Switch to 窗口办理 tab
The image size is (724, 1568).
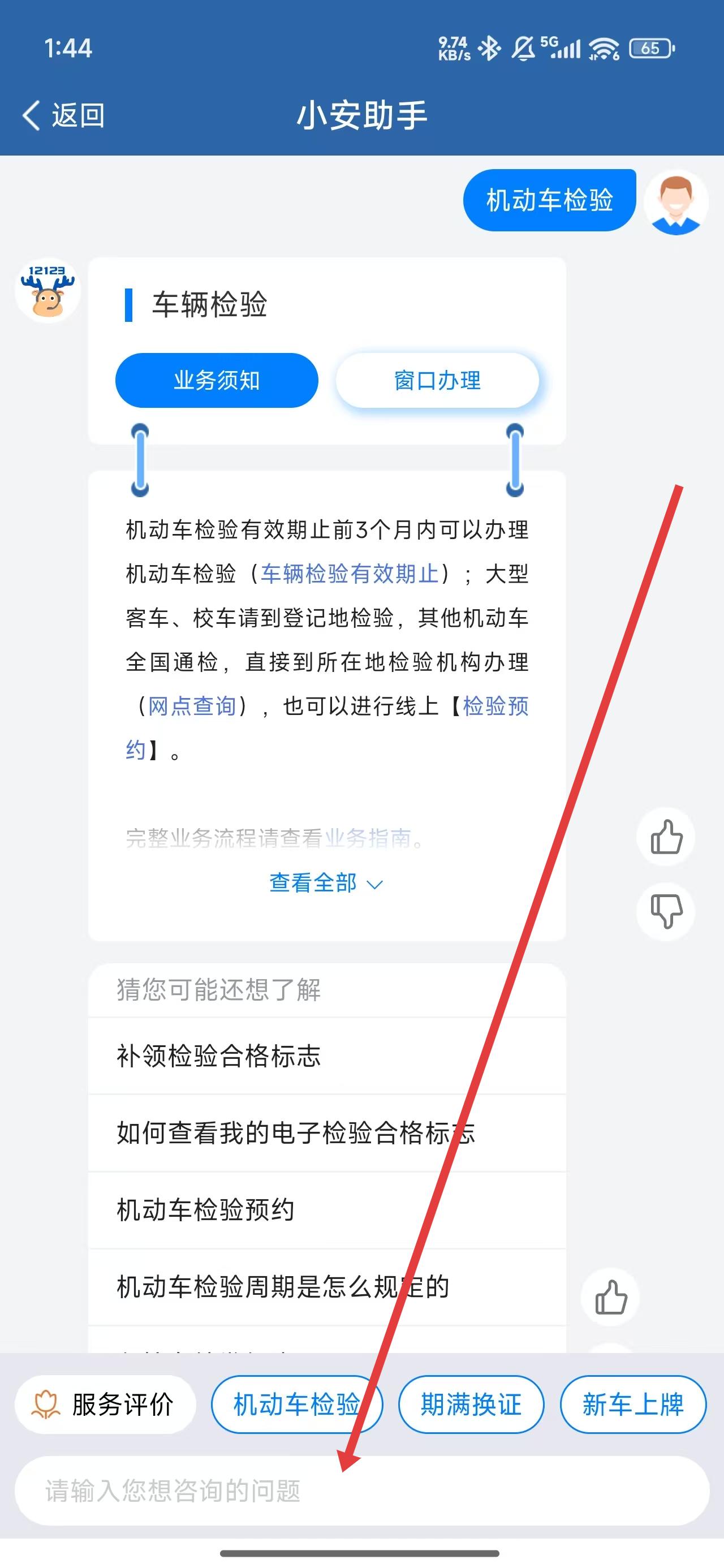point(437,381)
